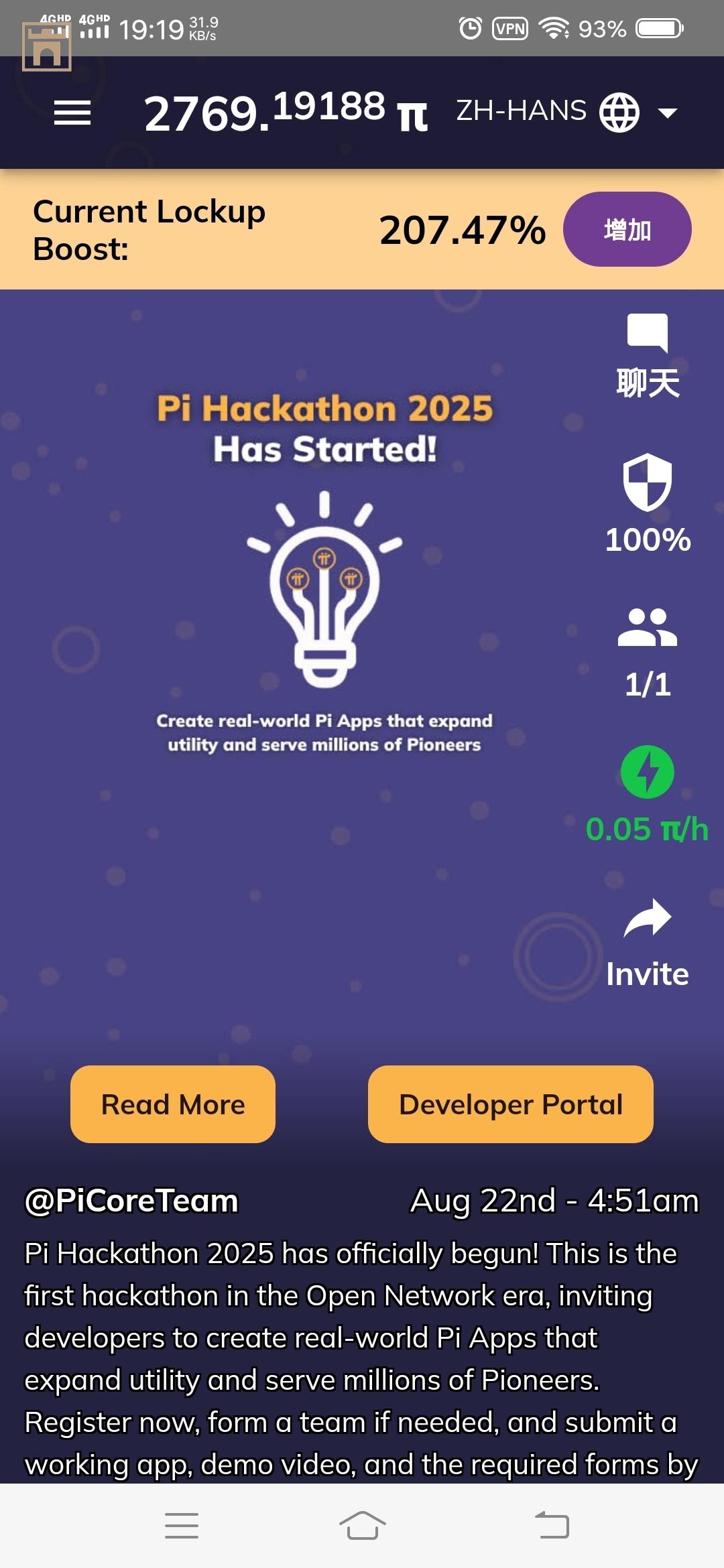Tap the purple 增加 lockup boost button

click(x=627, y=230)
